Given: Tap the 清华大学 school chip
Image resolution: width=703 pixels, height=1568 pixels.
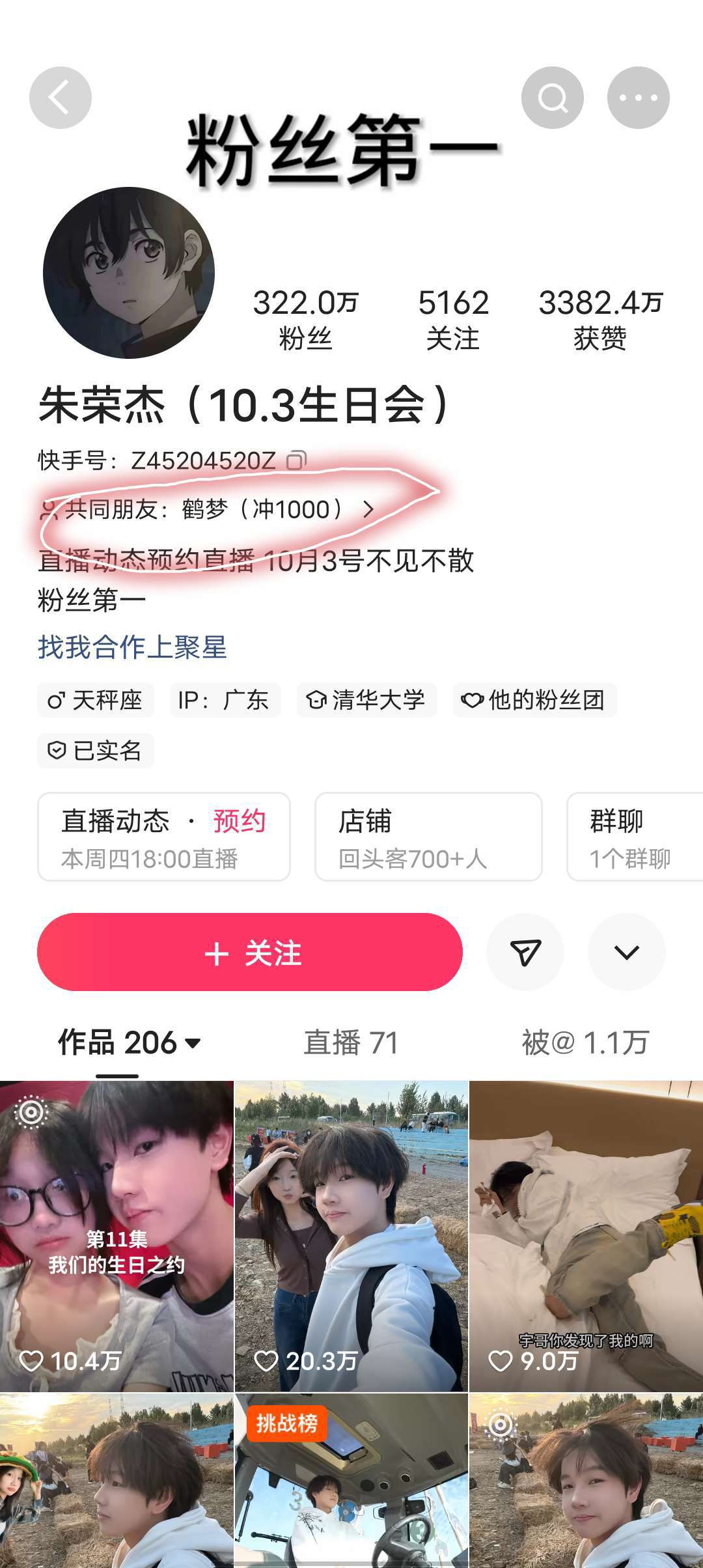Looking at the screenshot, I should [x=366, y=700].
